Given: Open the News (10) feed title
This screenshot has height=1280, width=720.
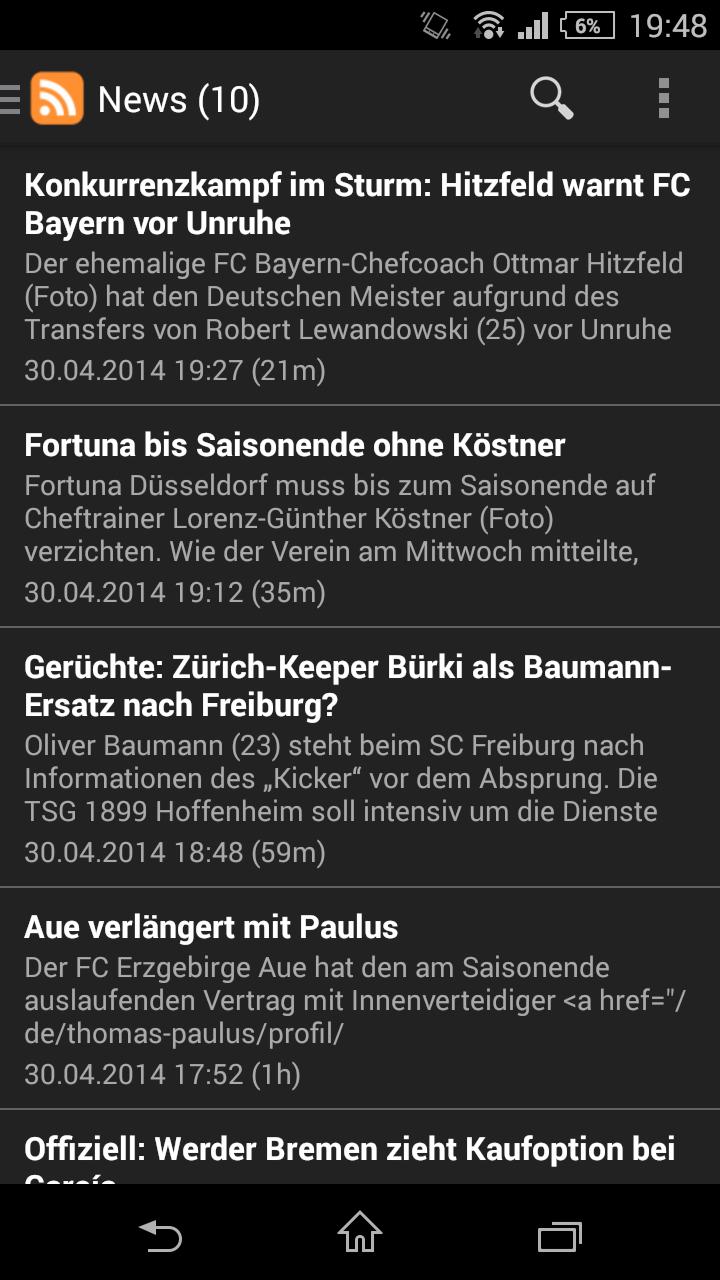Looking at the screenshot, I should [x=178, y=99].
